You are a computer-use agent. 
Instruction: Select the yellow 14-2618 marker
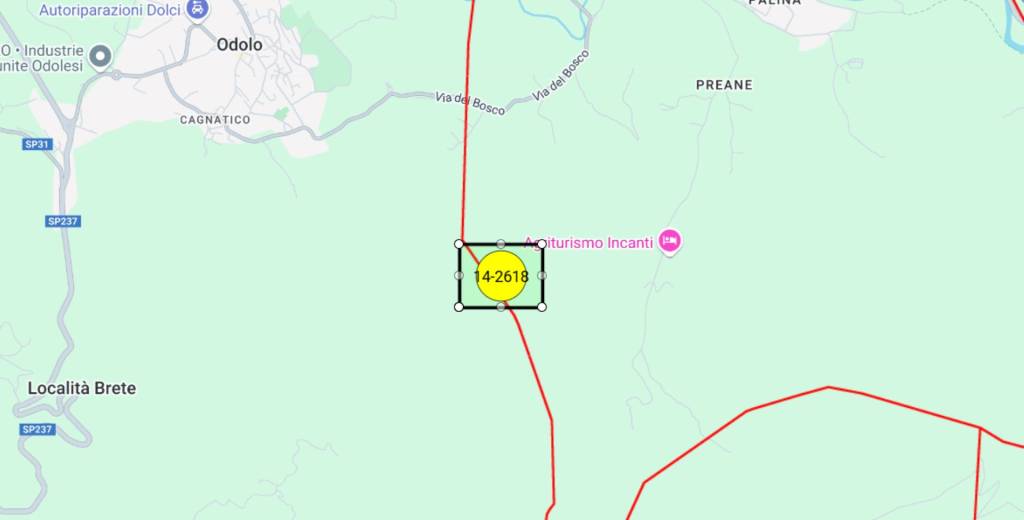pos(501,276)
